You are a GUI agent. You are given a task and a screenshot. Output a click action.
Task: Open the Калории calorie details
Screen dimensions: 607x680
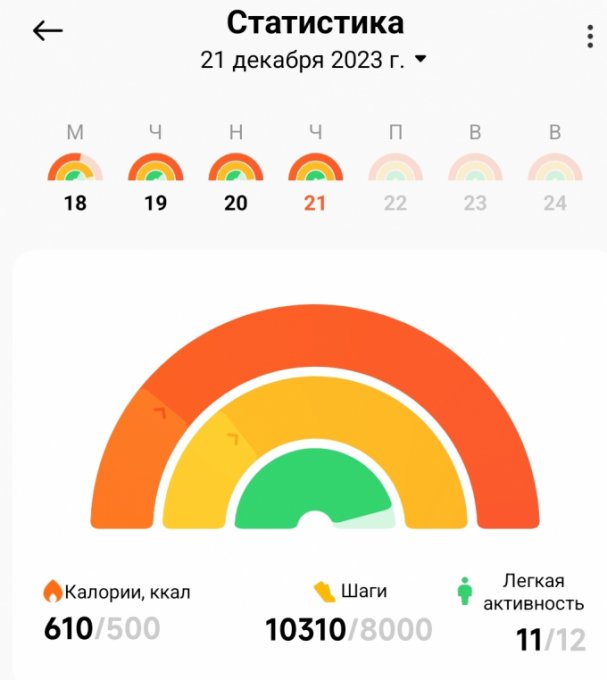pyautogui.click(x=115, y=611)
